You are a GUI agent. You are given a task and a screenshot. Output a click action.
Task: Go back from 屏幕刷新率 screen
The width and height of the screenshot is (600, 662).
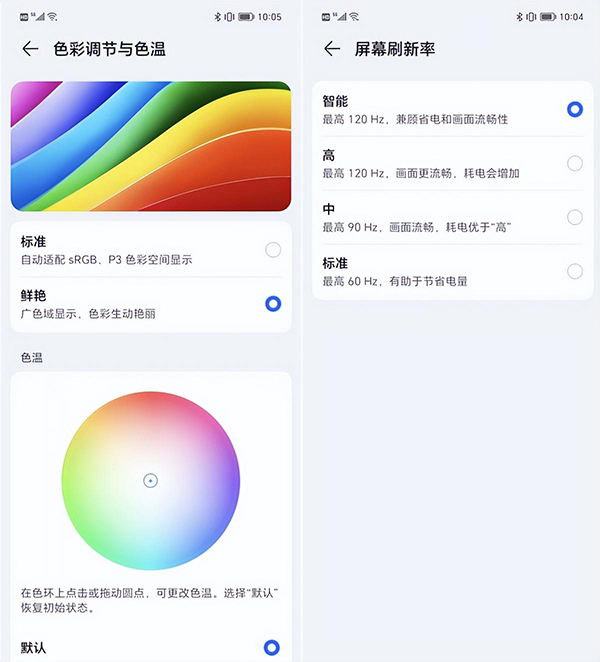(333, 49)
